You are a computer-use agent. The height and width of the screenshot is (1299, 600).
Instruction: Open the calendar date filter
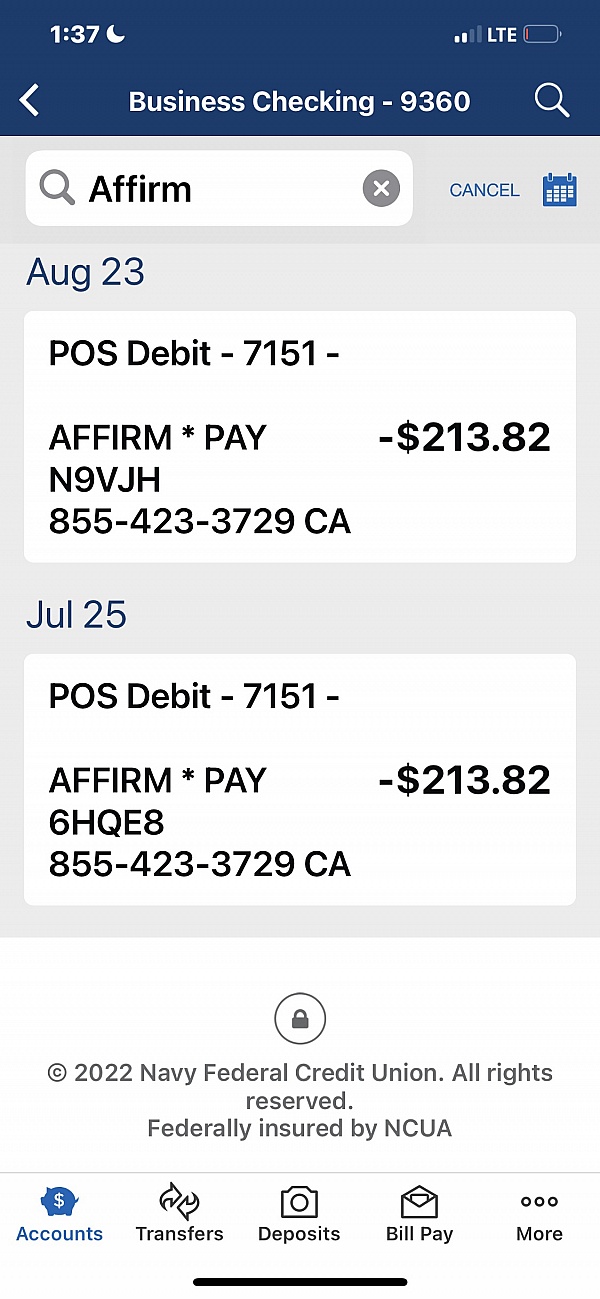point(560,189)
